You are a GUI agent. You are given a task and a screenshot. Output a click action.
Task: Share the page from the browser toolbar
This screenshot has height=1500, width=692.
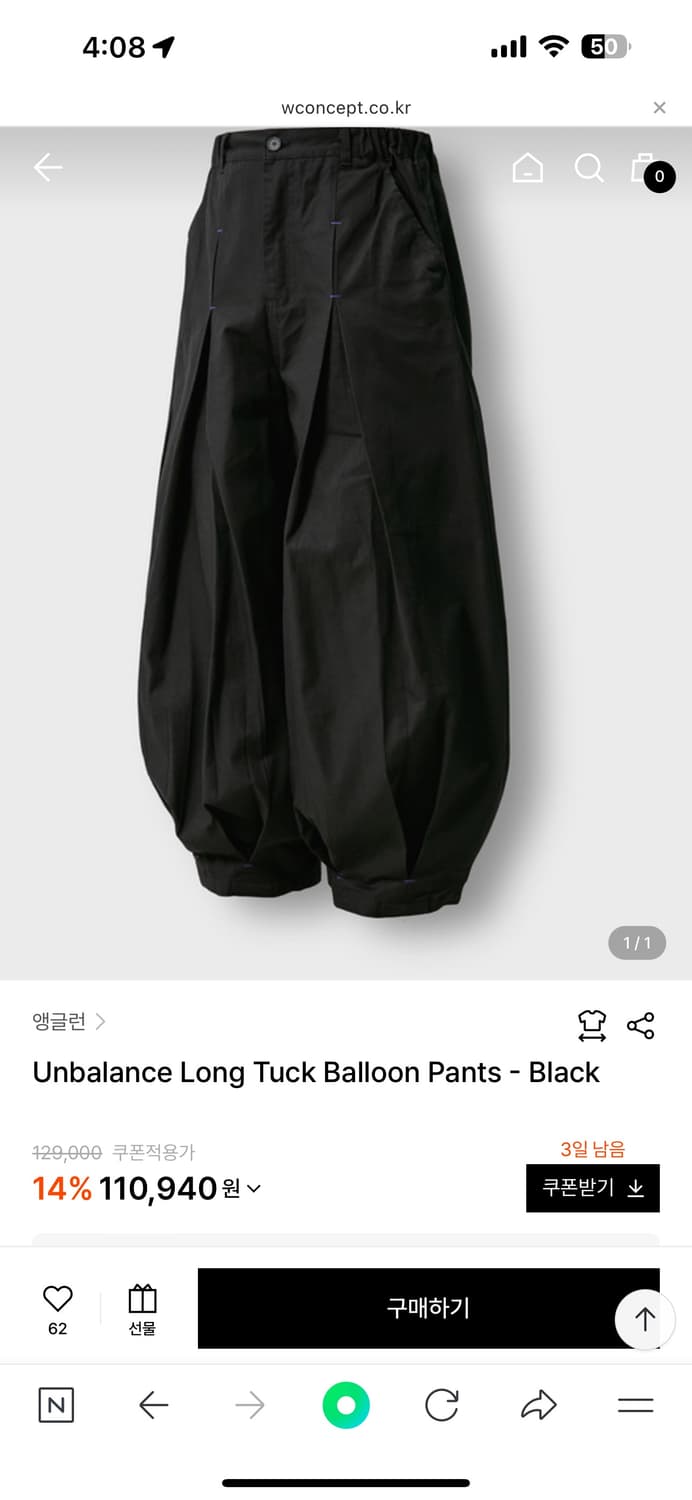pos(538,1406)
